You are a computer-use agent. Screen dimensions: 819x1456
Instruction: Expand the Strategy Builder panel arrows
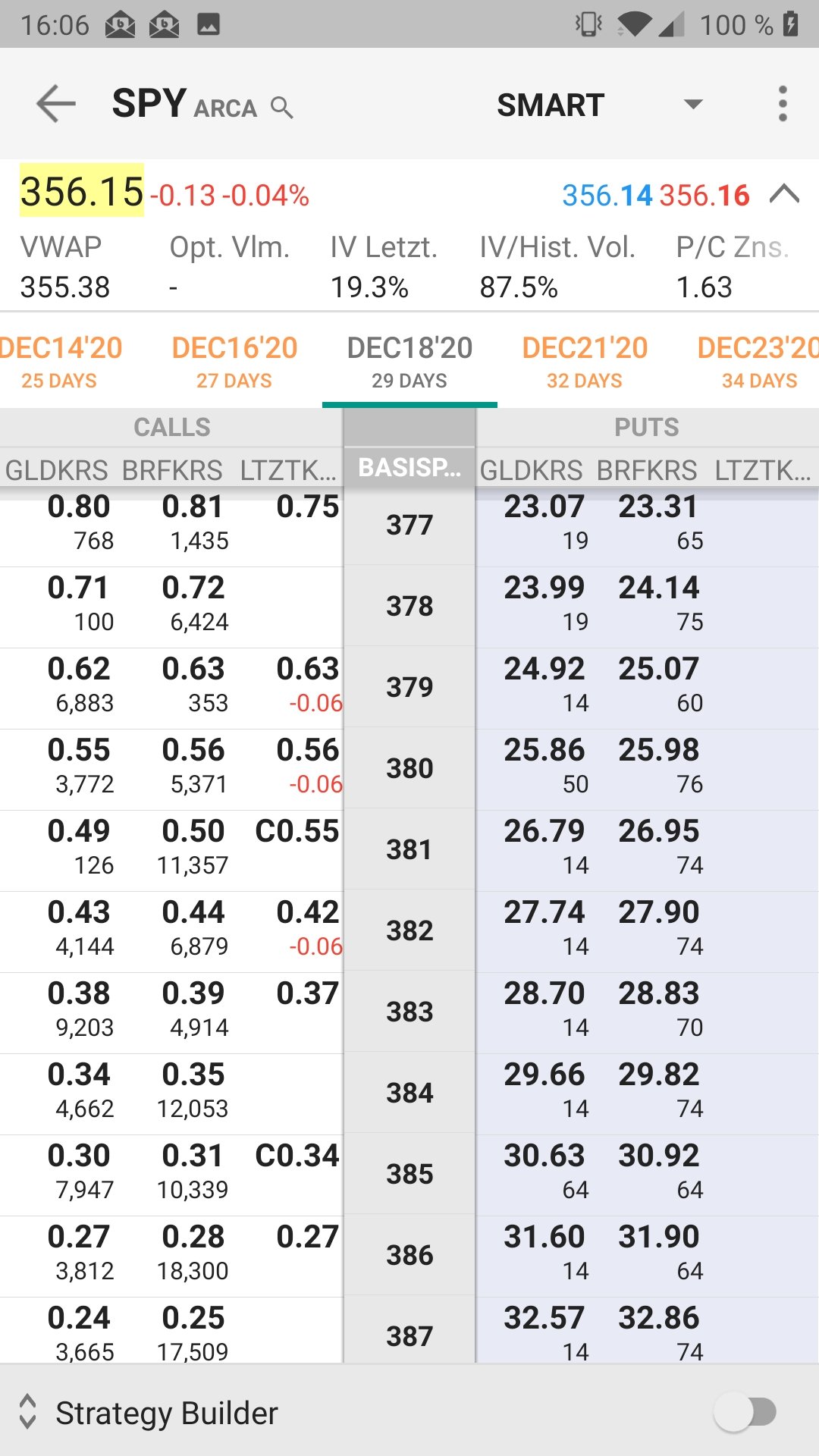(x=28, y=1412)
